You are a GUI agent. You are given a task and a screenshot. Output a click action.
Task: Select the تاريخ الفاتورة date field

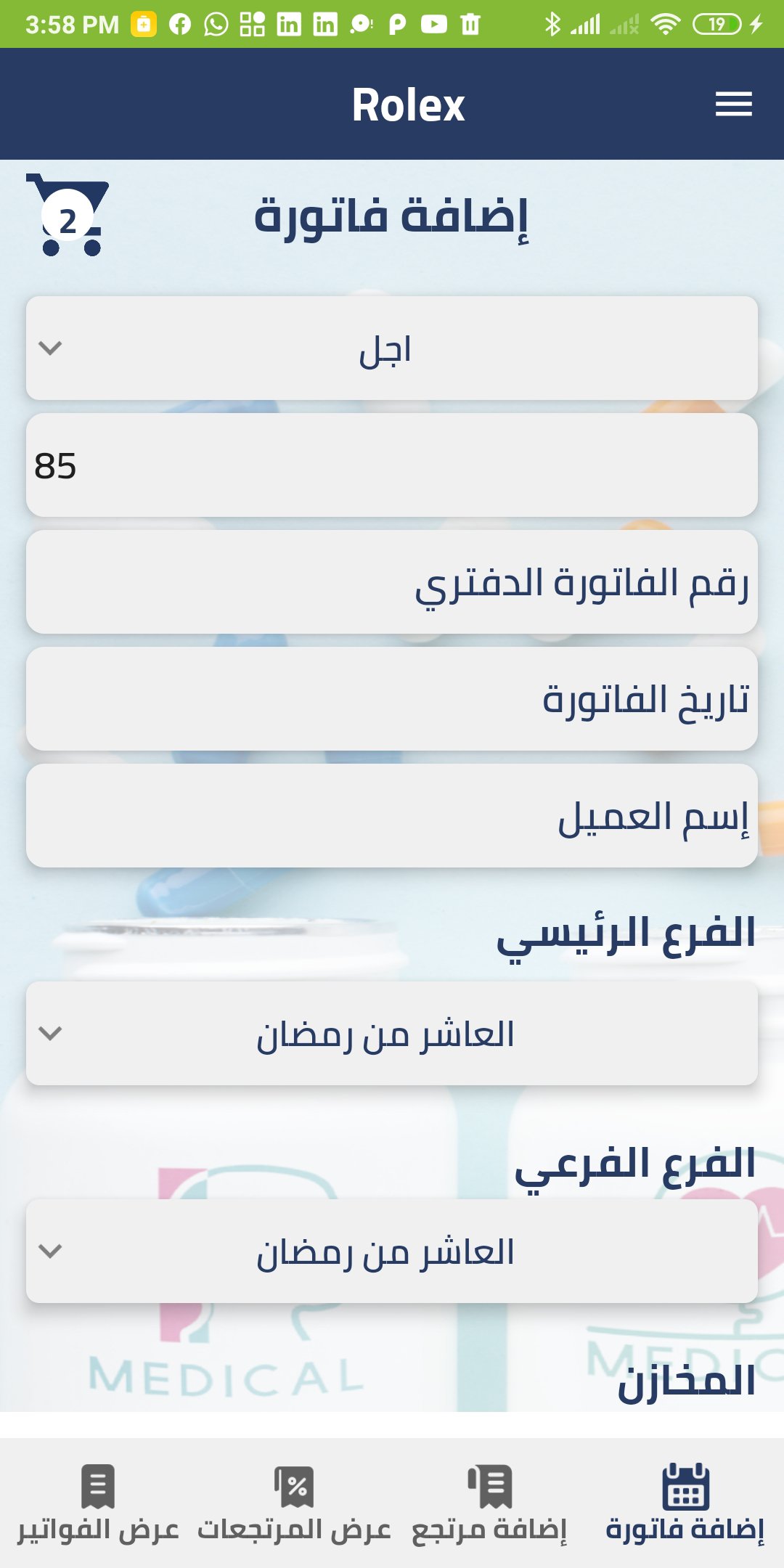click(x=392, y=700)
